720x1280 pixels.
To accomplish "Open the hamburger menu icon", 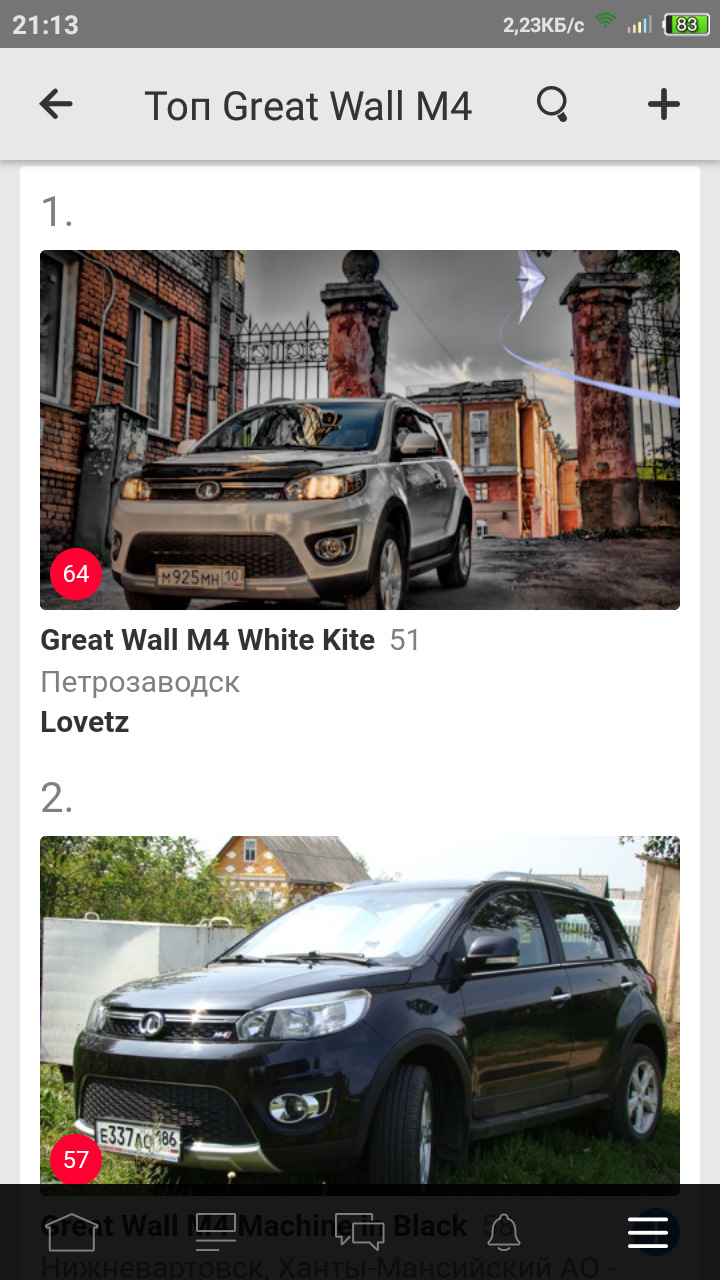I will tap(648, 1232).
